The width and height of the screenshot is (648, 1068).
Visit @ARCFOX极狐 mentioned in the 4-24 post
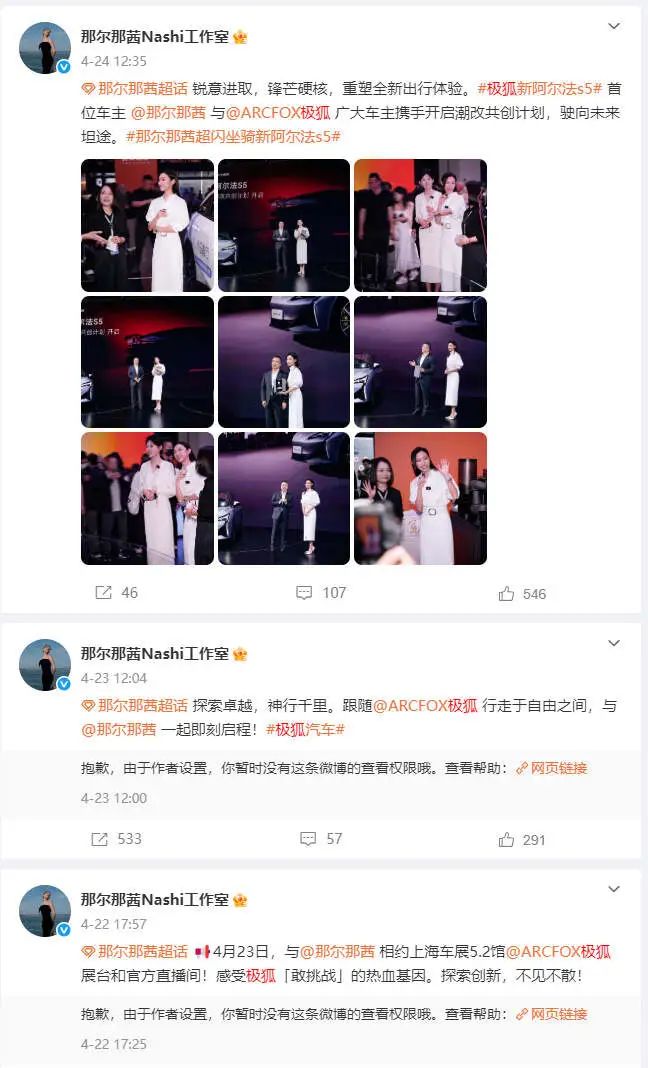tap(280, 113)
